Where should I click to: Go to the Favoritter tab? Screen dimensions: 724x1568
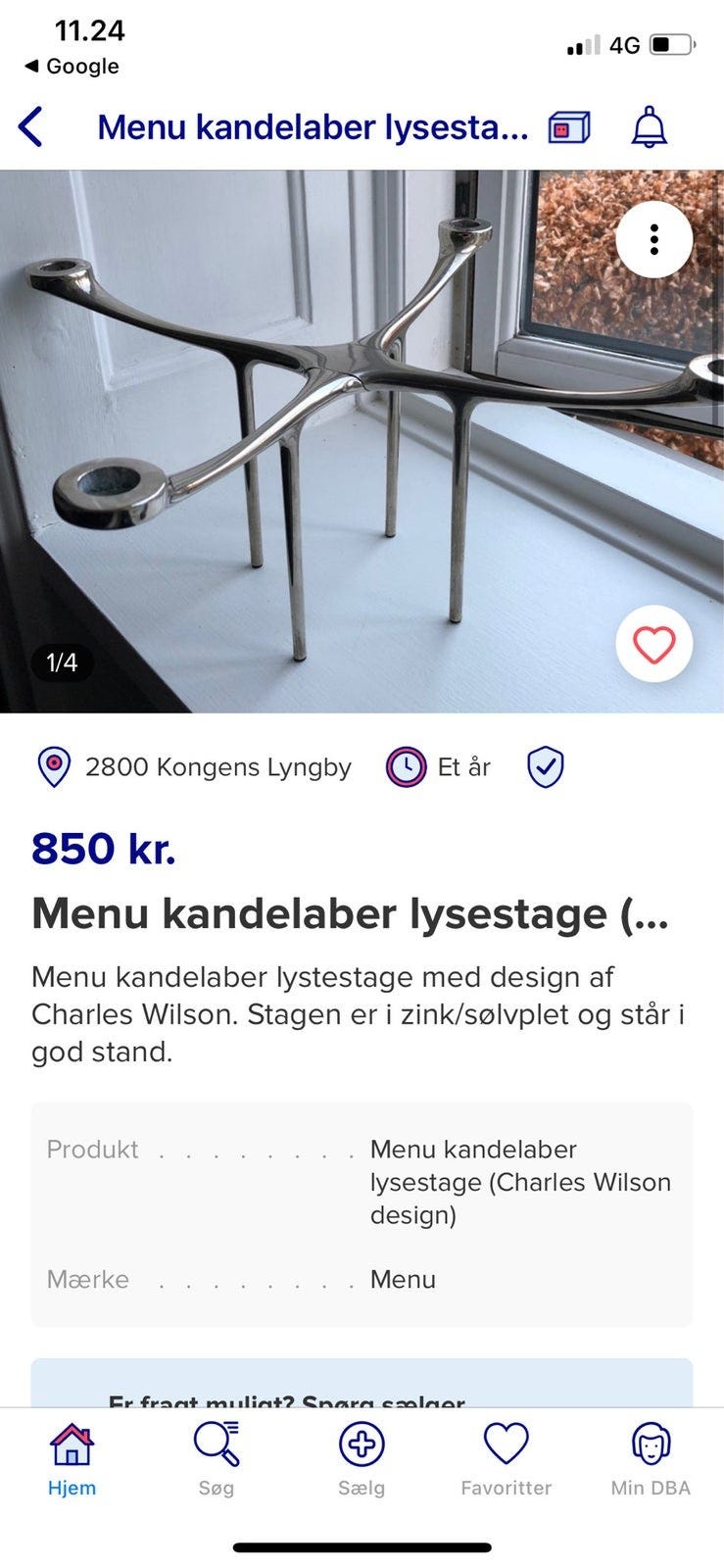tap(506, 1459)
